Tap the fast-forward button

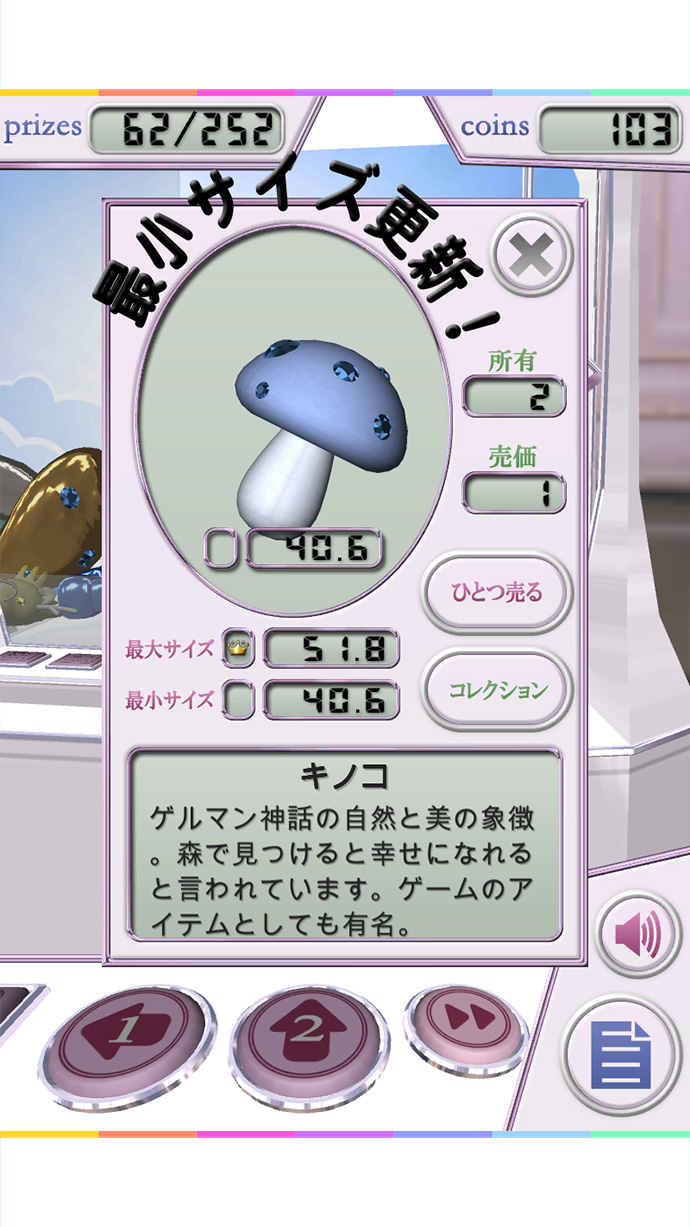463,1019
